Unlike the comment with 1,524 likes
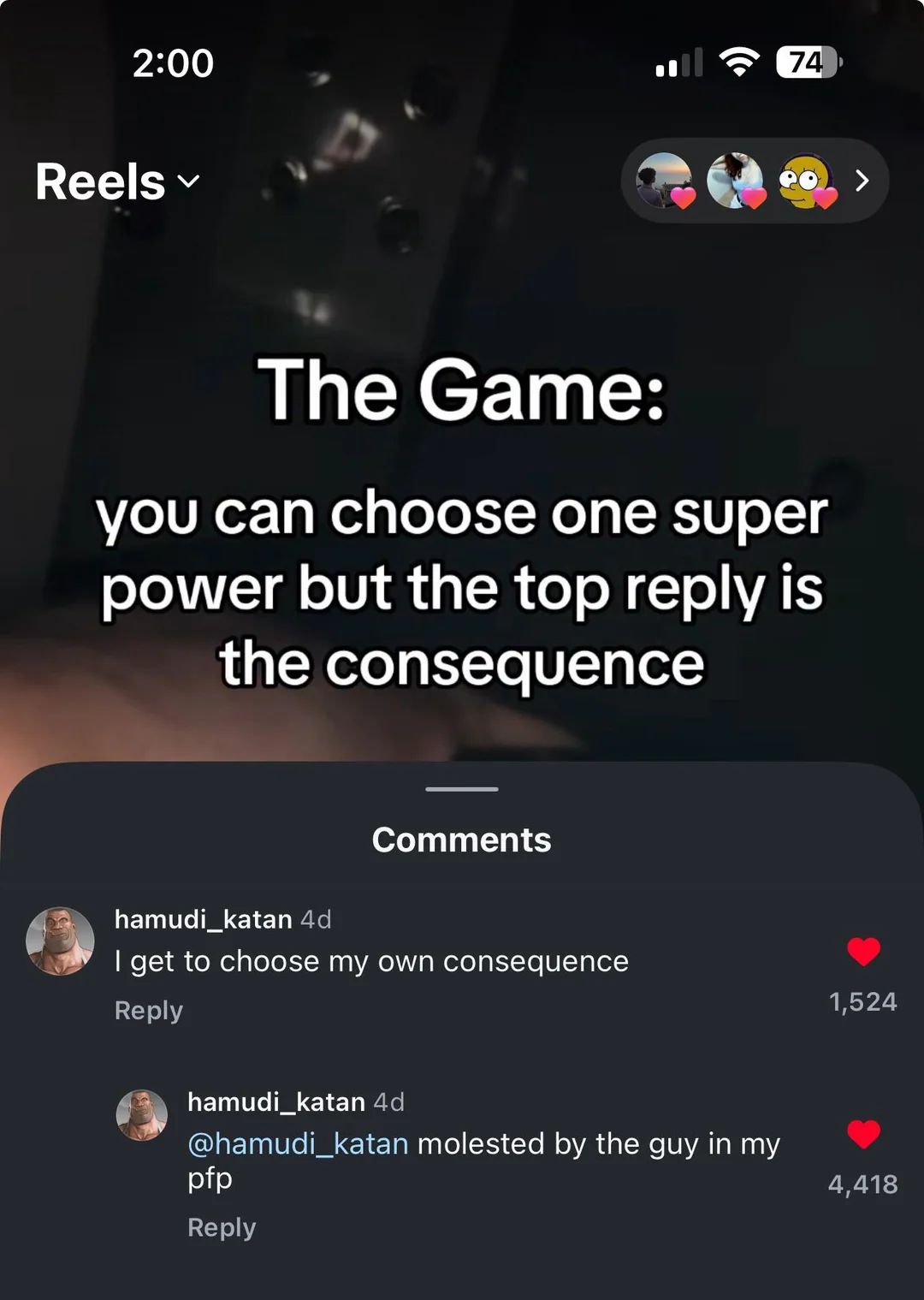 863,951
